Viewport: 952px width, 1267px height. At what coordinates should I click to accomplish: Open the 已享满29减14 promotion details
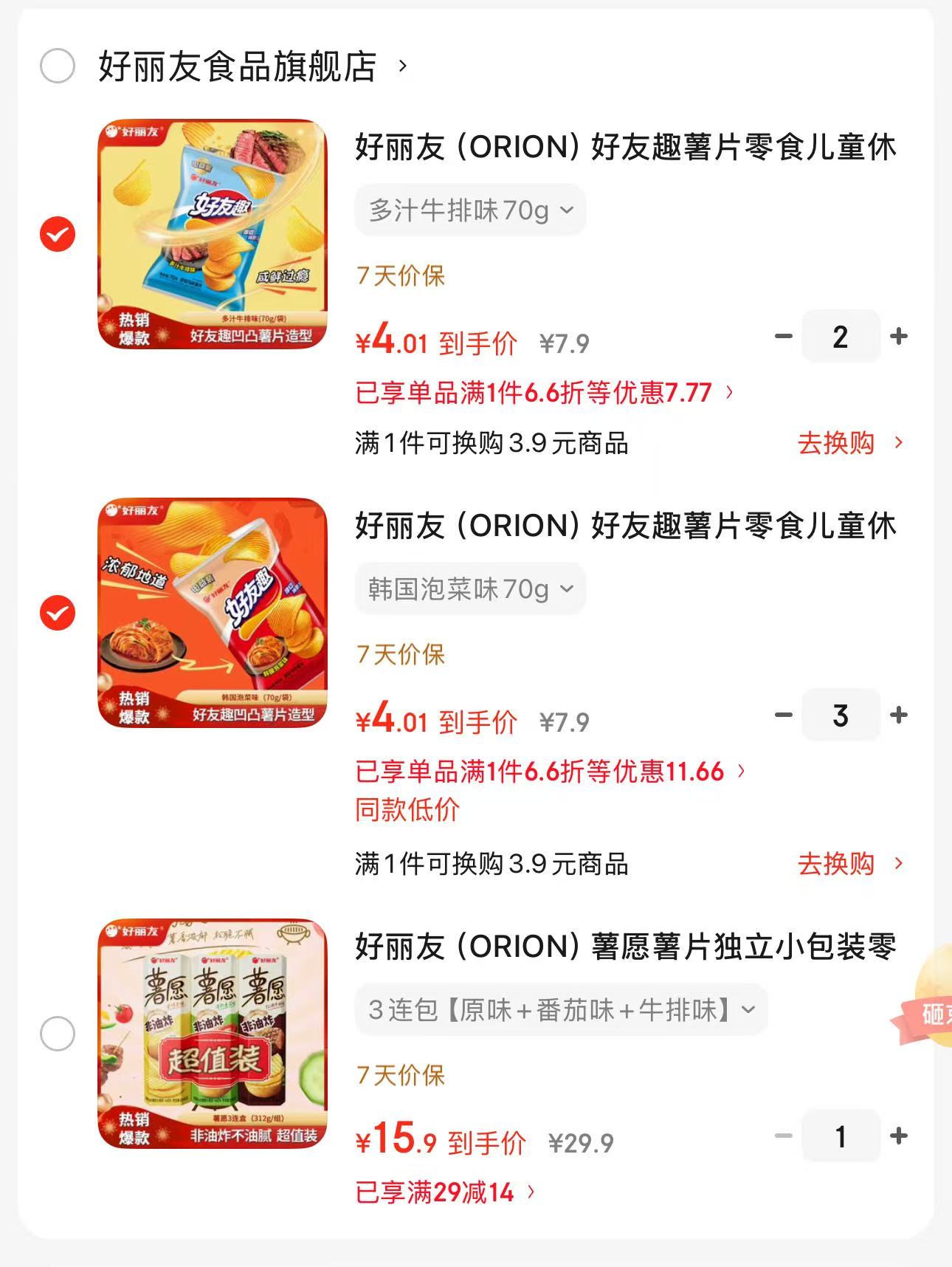tap(445, 1192)
